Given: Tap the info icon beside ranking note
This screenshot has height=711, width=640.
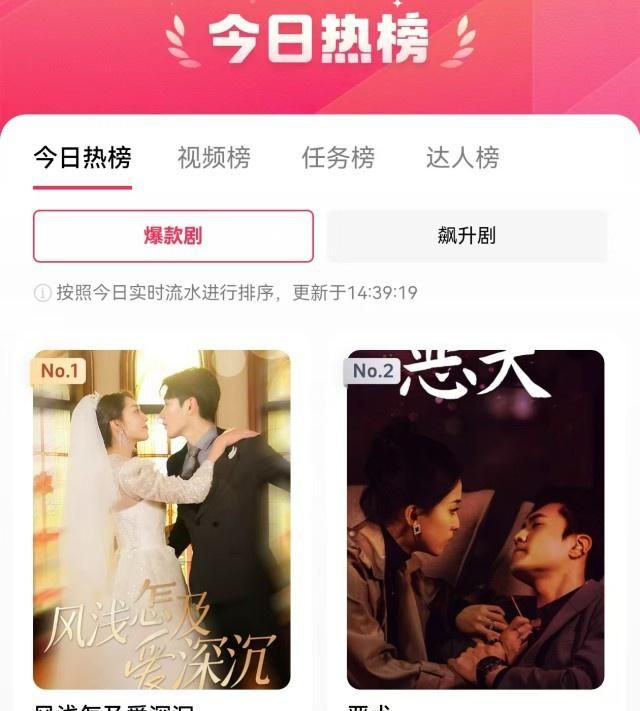Looking at the screenshot, I should 42,293.
